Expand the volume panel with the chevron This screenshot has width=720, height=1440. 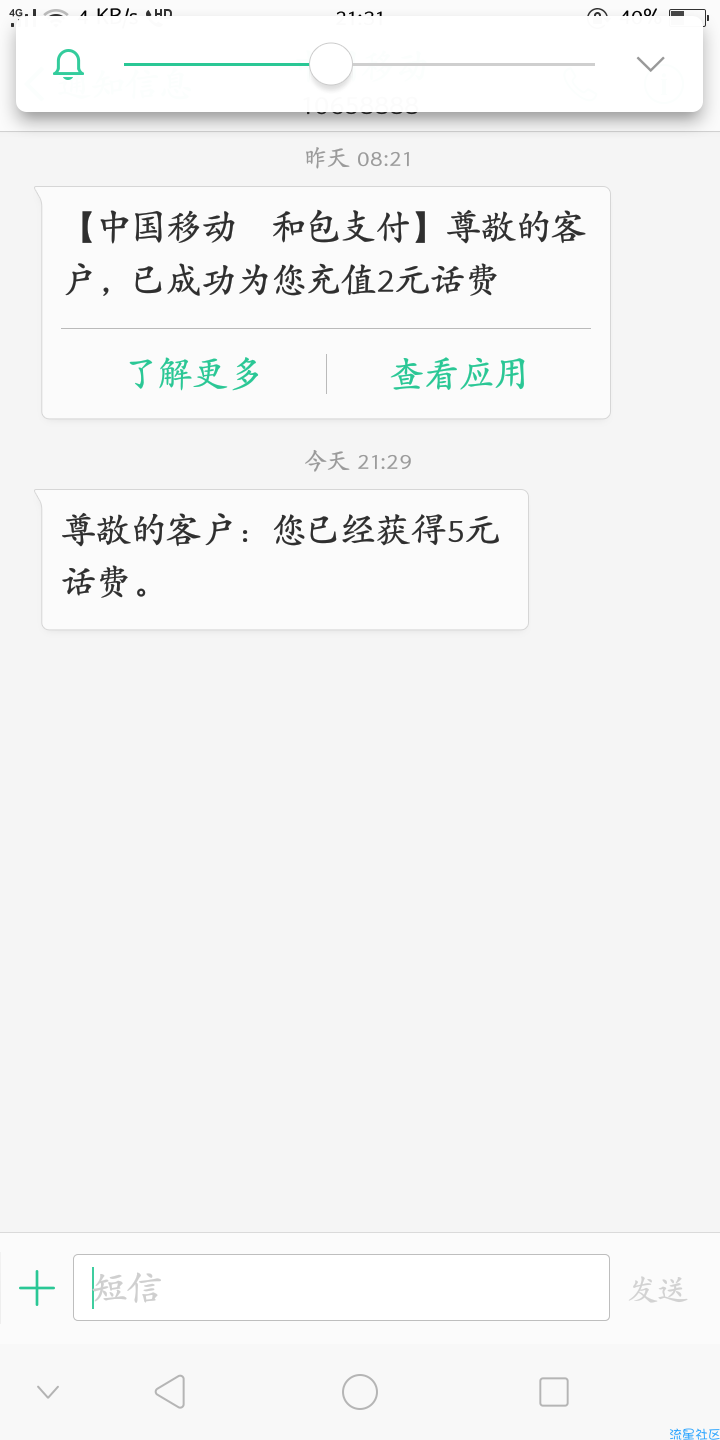pyautogui.click(x=650, y=64)
